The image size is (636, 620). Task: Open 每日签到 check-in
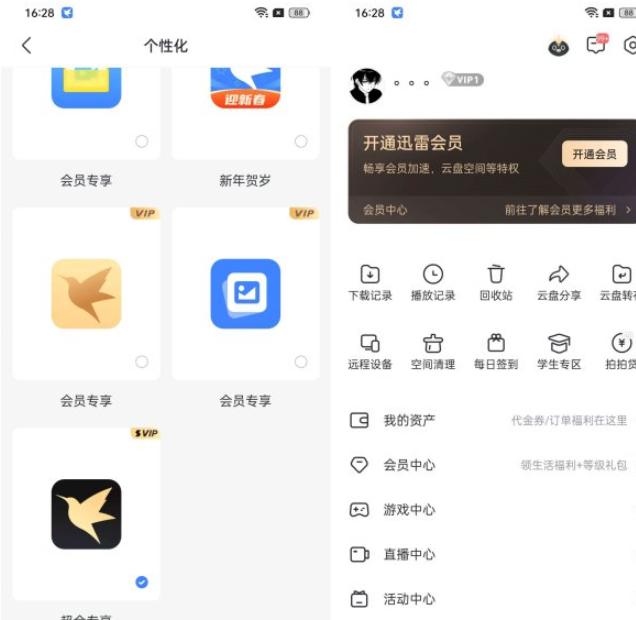496,351
